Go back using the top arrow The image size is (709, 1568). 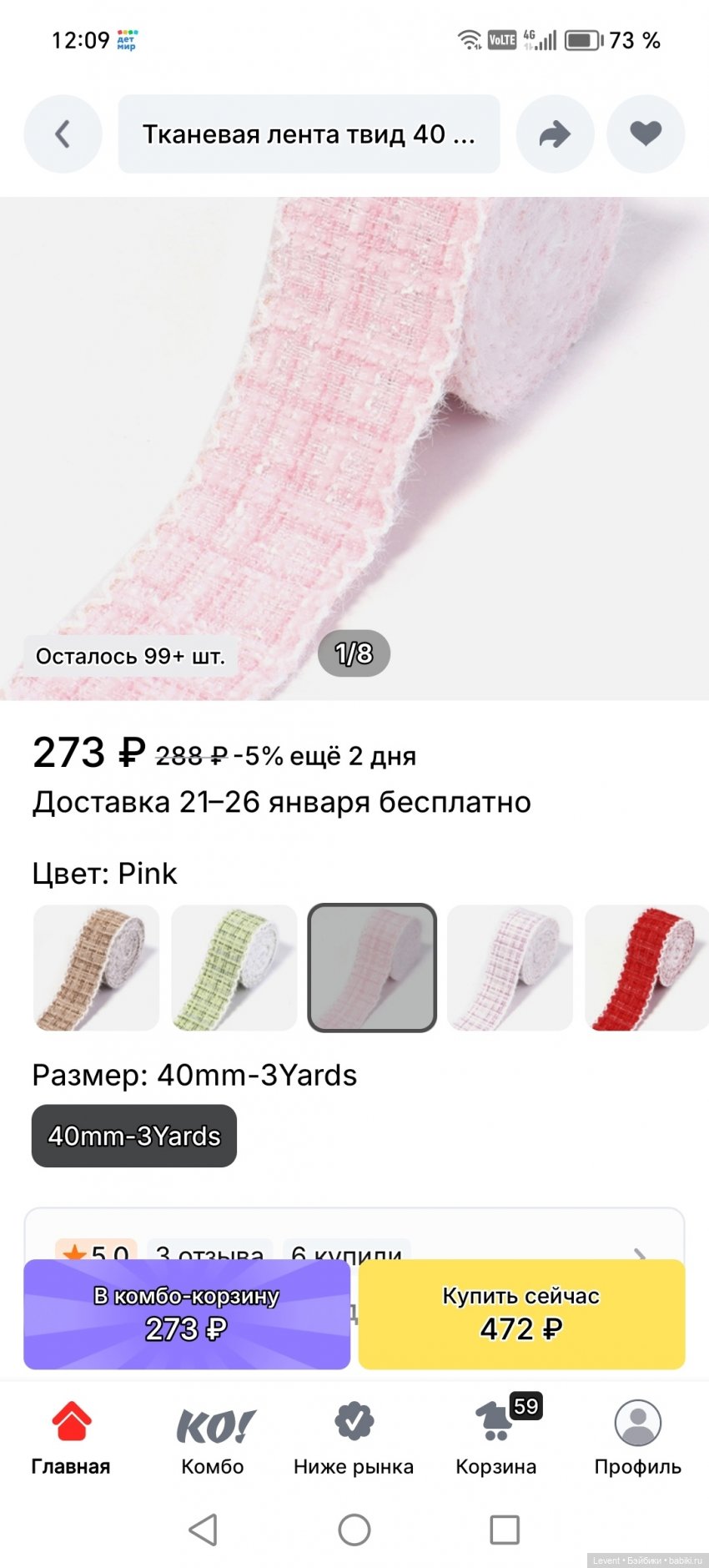(x=63, y=134)
